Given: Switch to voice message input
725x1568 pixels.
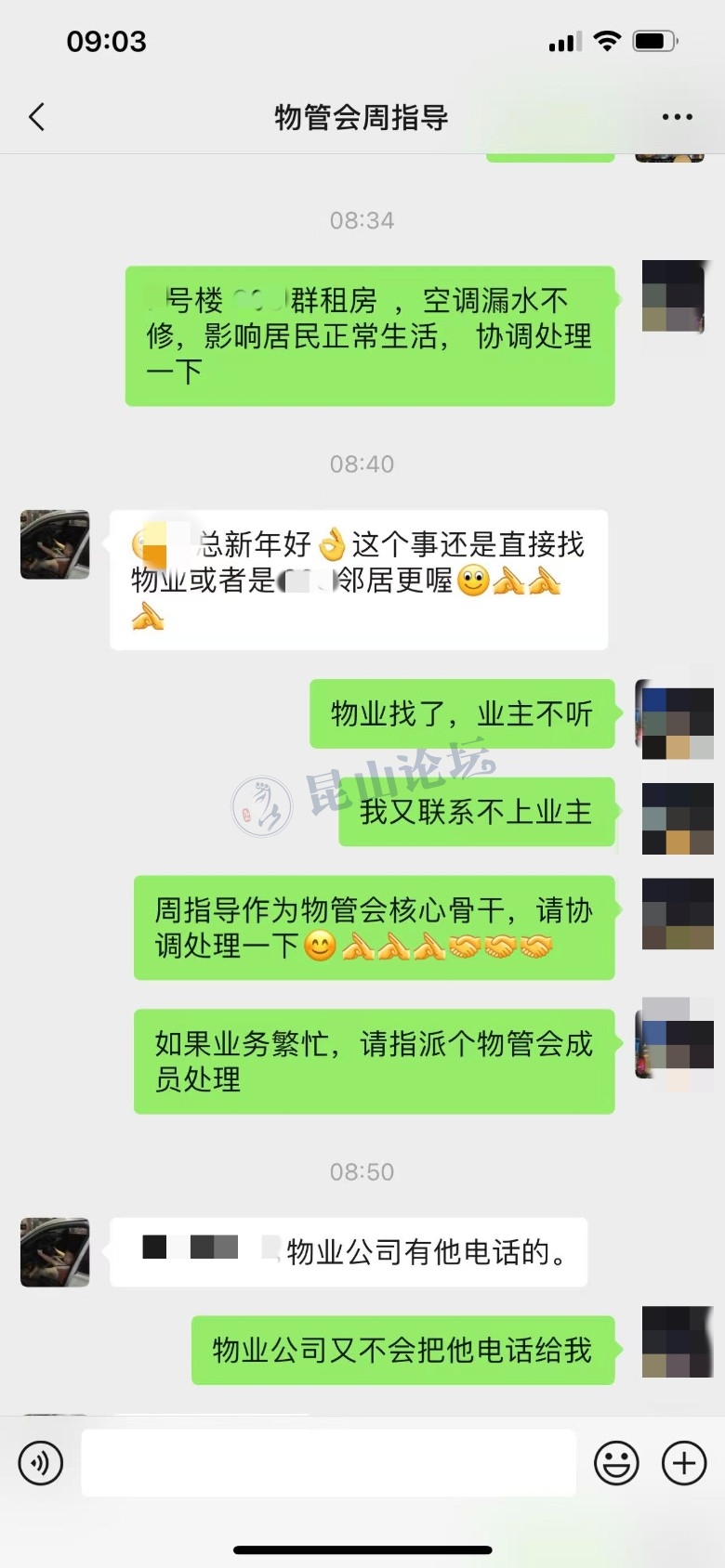Looking at the screenshot, I should [x=41, y=1463].
